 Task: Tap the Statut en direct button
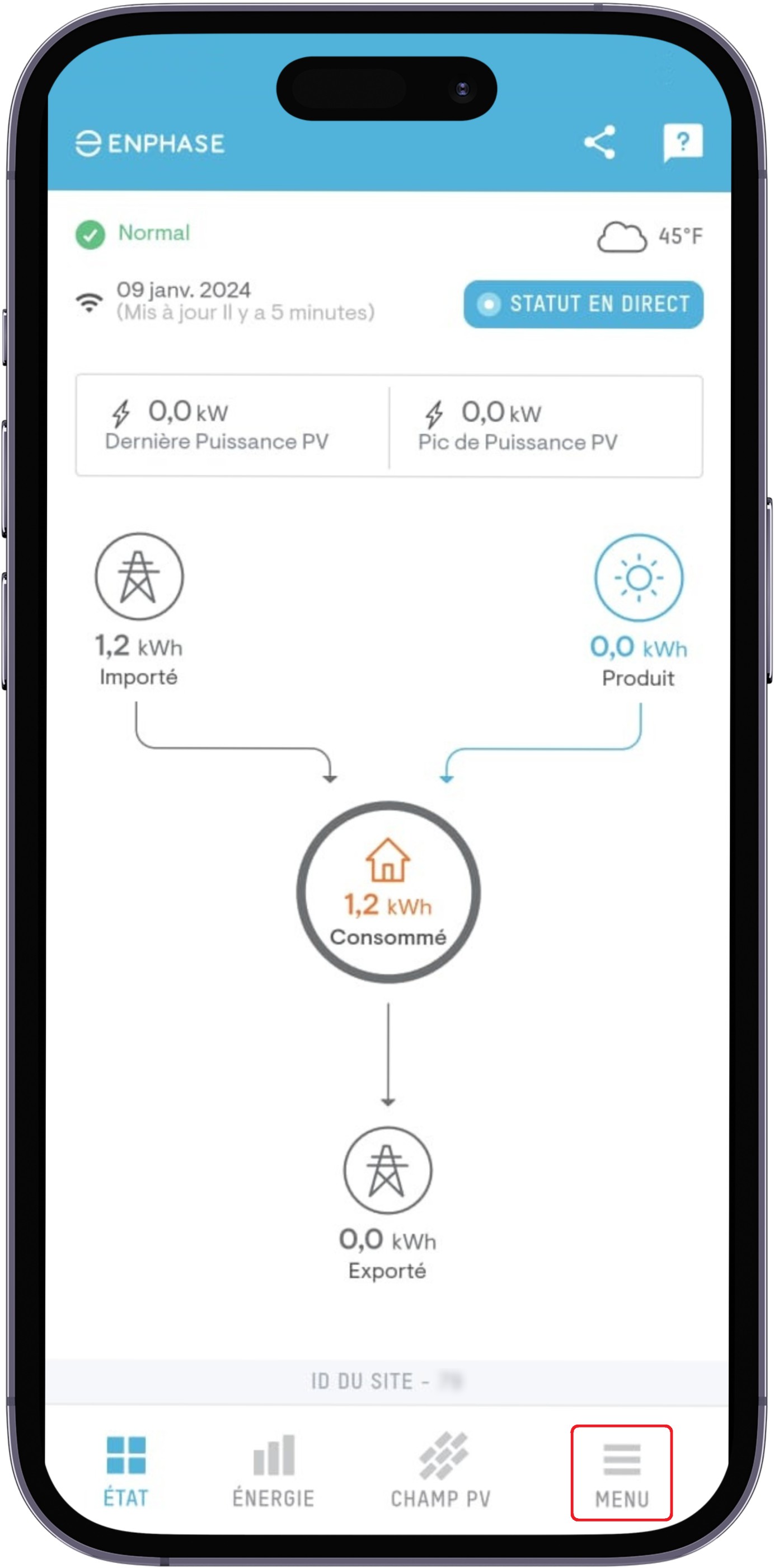583,304
